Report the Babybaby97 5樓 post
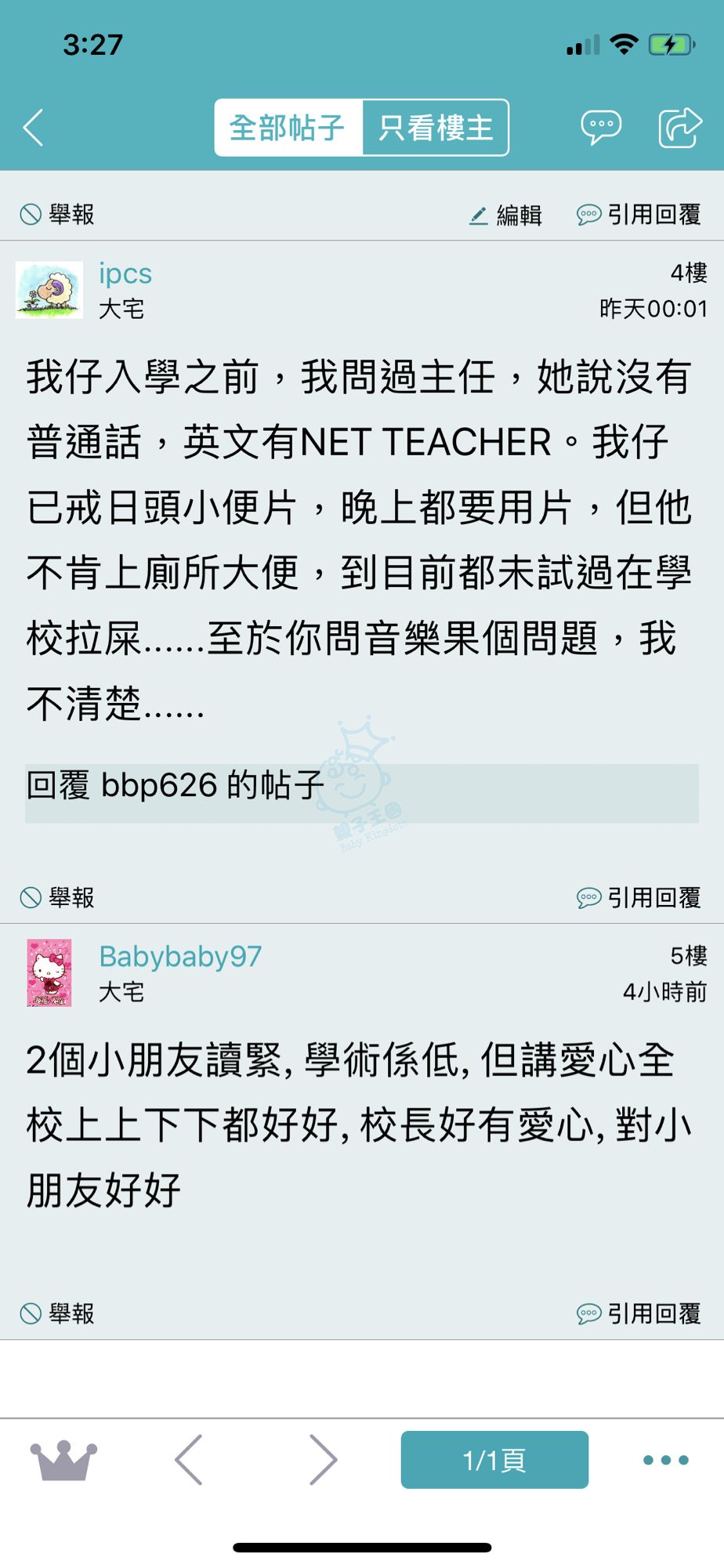The image size is (724, 1568). [57, 1313]
